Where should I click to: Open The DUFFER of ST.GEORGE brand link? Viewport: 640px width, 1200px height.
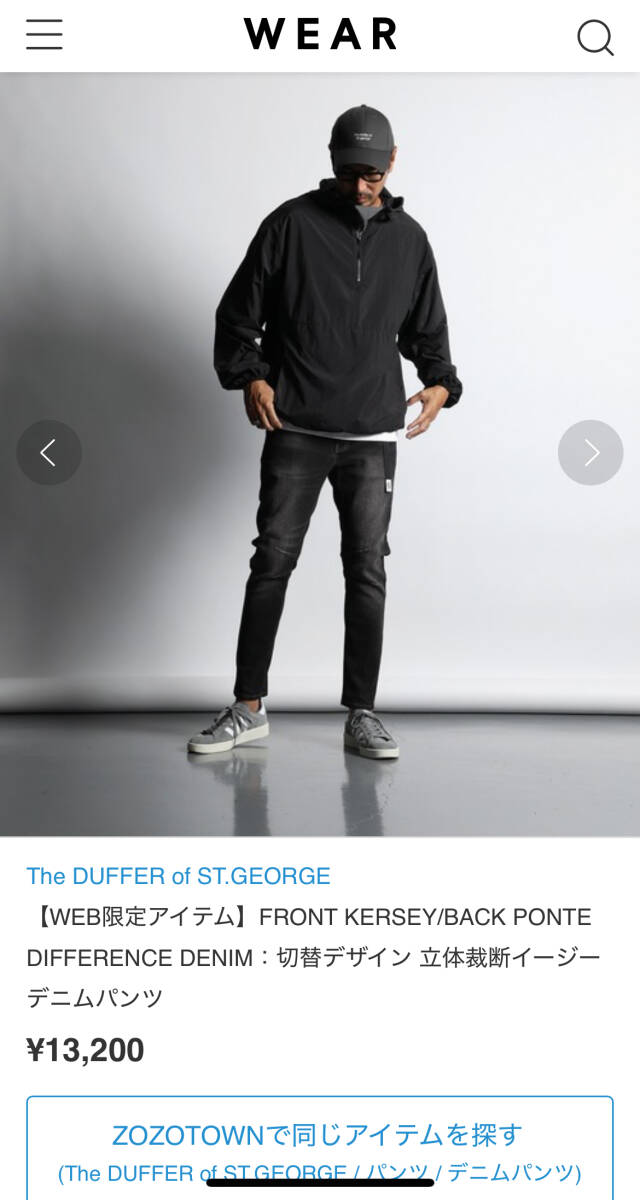point(178,876)
